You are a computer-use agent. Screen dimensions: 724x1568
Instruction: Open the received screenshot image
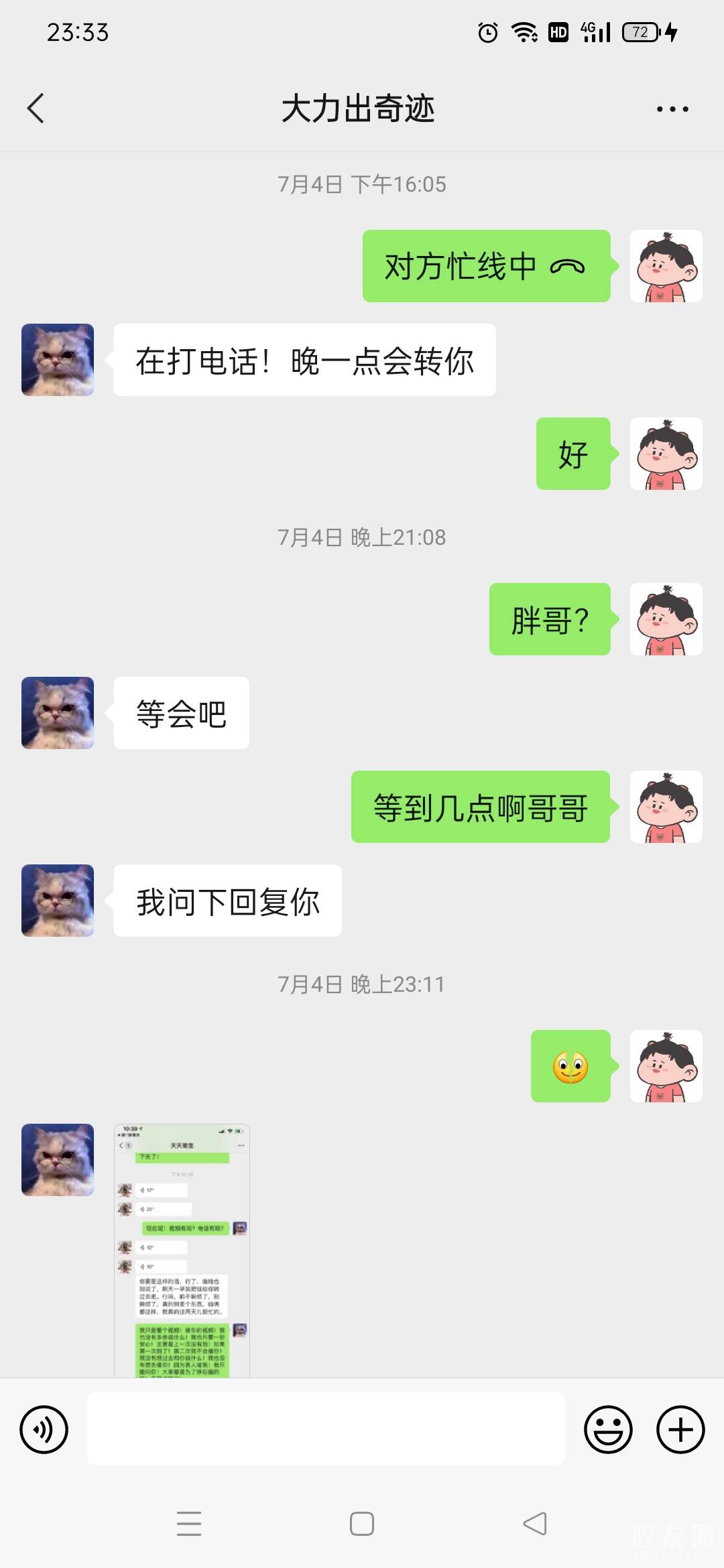182,1250
